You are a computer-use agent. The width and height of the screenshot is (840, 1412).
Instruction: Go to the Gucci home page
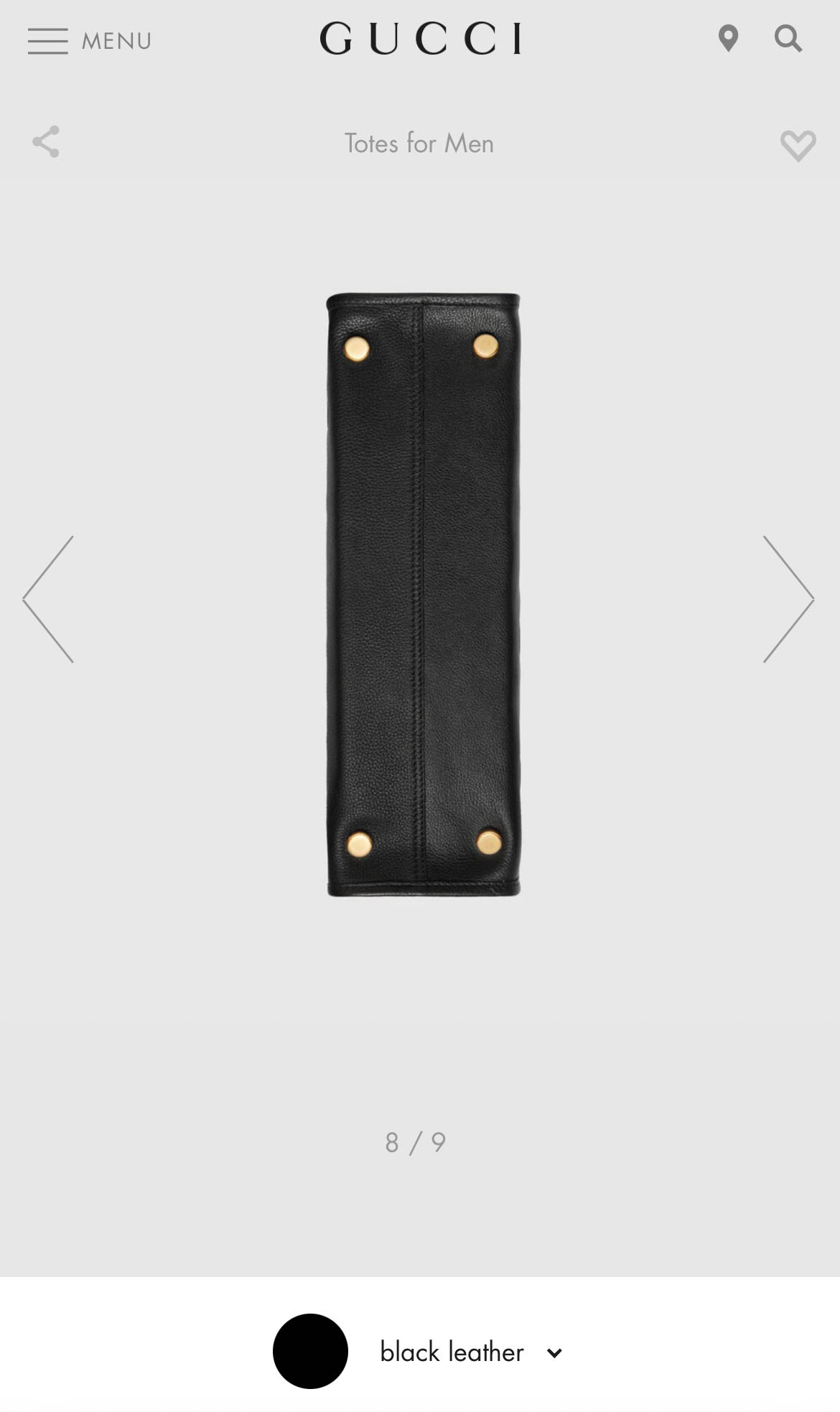coord(421,38)
